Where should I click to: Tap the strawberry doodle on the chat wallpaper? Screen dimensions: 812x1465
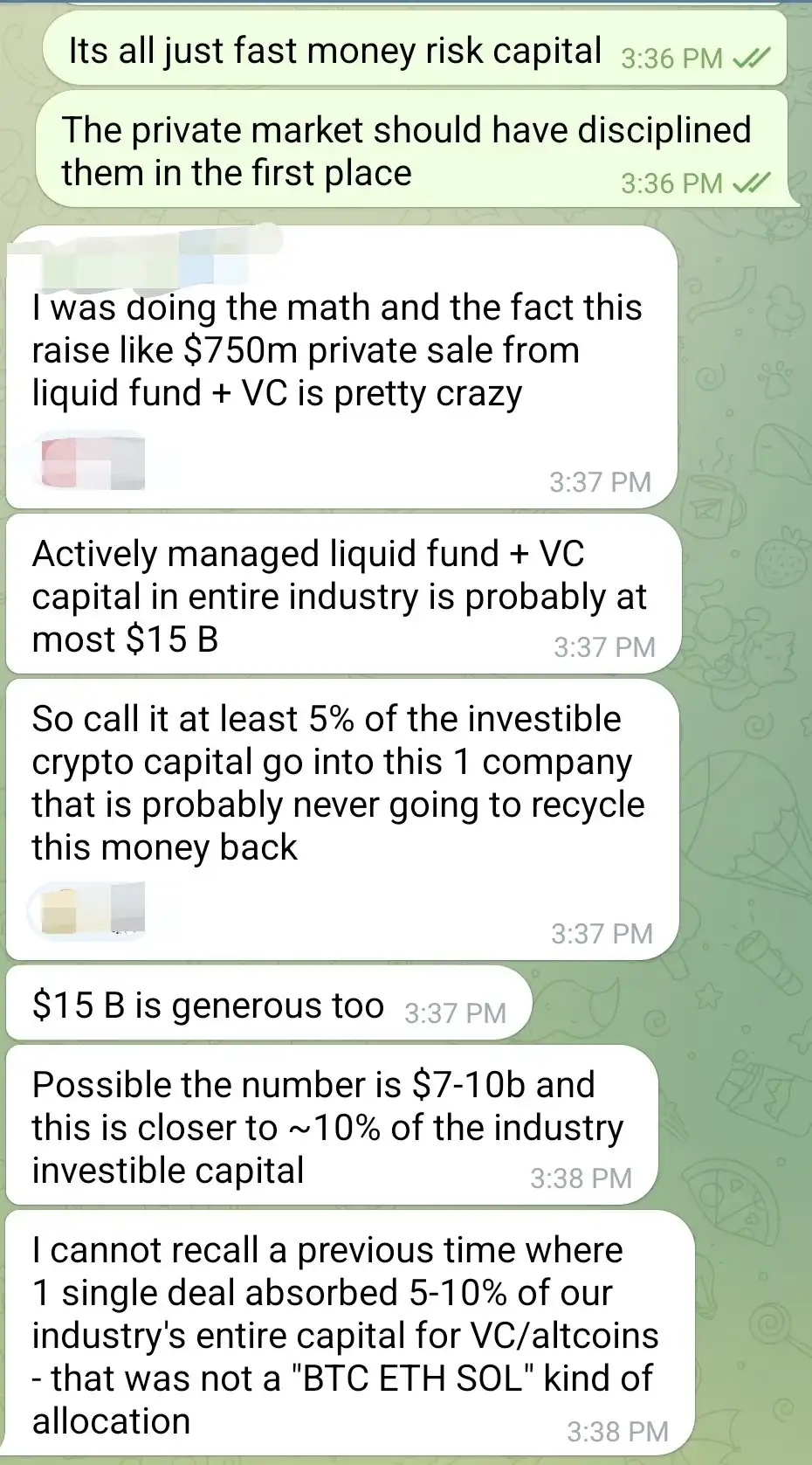pyautogui.click(x=780, y=562)
